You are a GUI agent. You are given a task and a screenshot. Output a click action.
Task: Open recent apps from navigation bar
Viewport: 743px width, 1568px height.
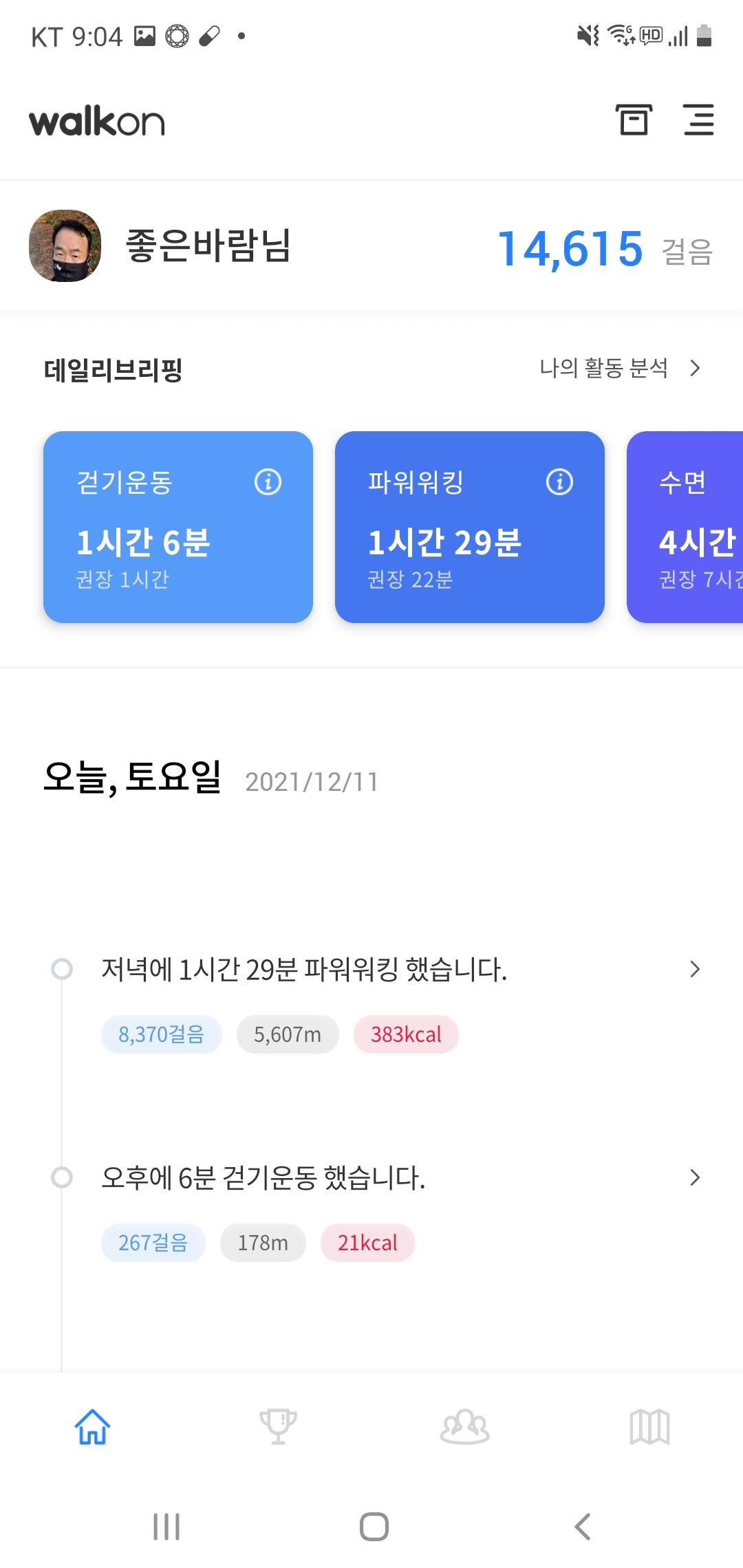166,1527
